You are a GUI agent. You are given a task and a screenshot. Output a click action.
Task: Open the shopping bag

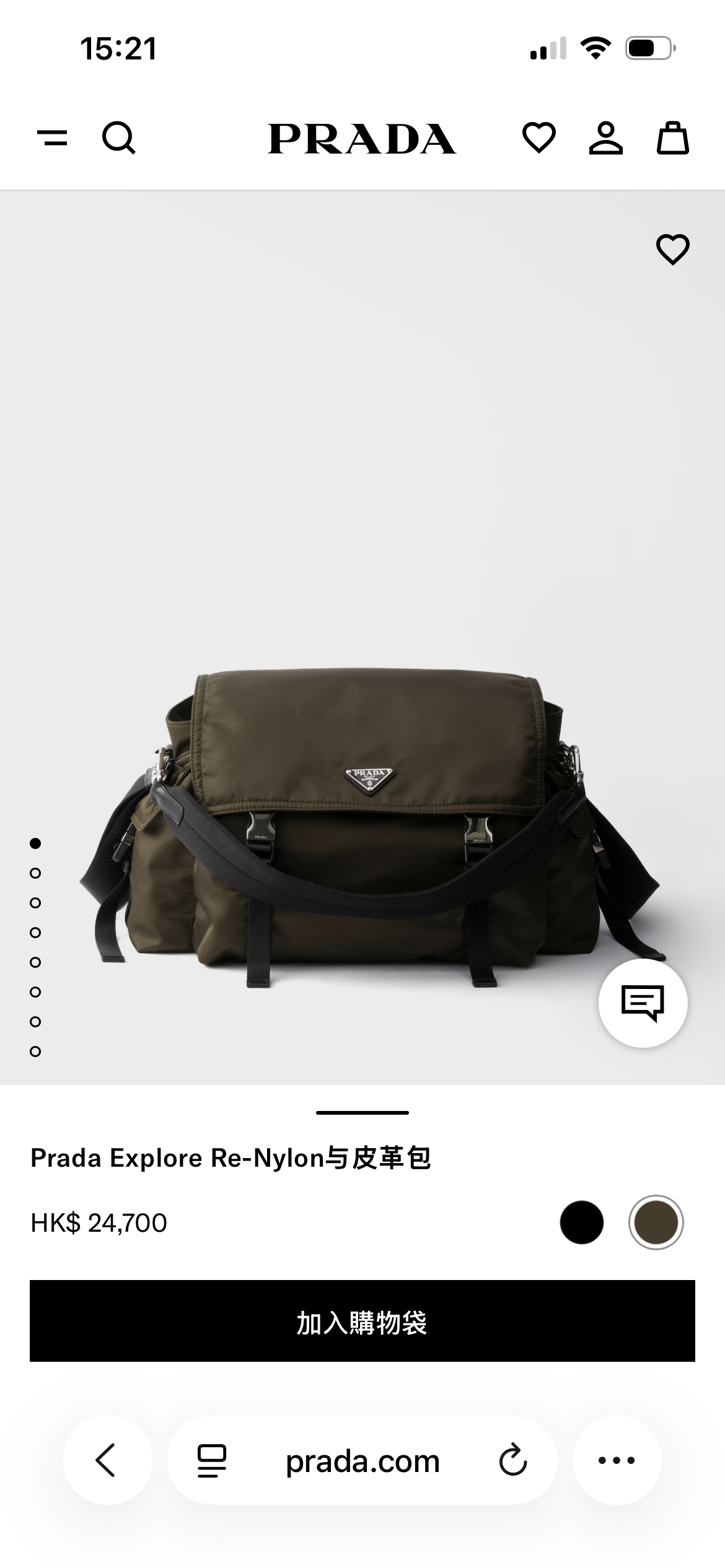coord(672,137)
